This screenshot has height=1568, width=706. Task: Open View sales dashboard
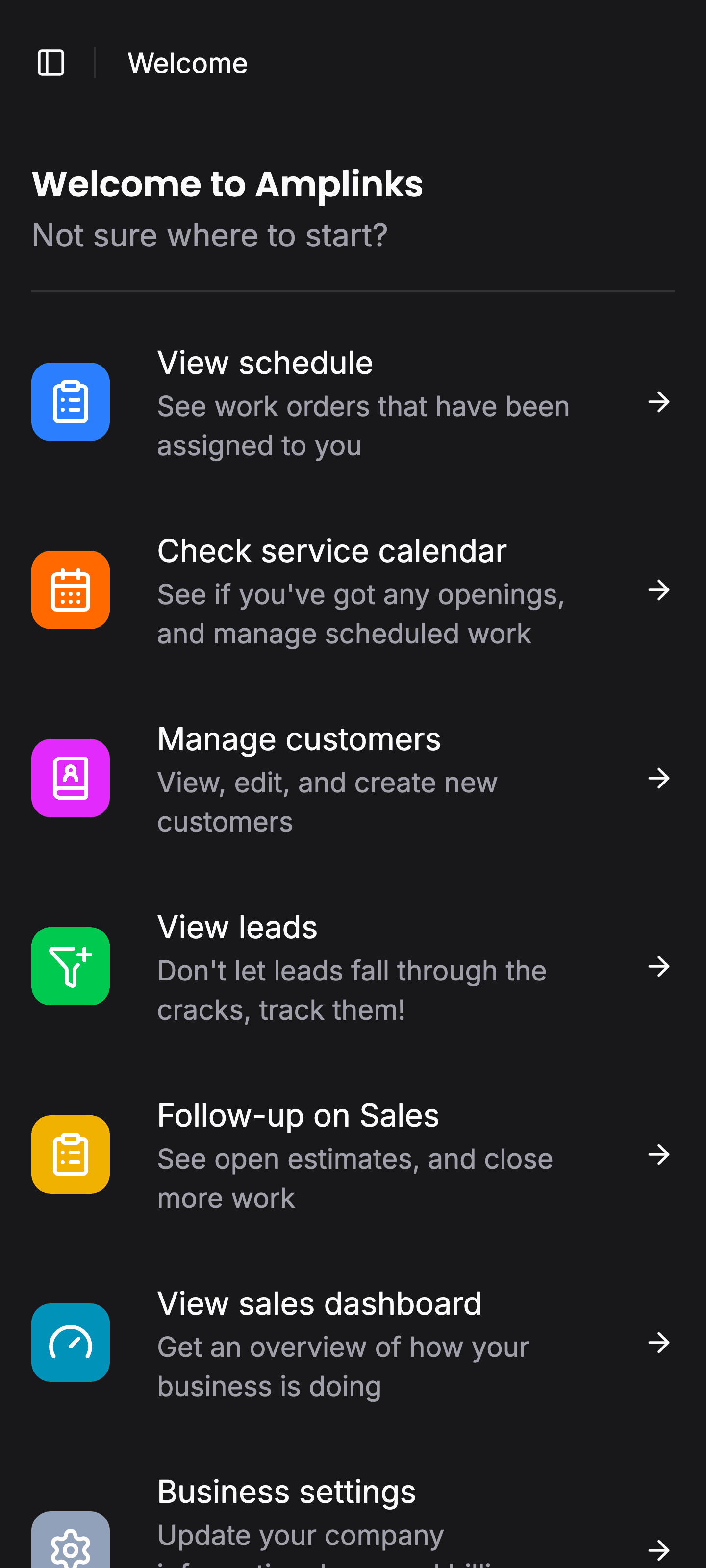pyautogui.click(x=352, y=1343)
